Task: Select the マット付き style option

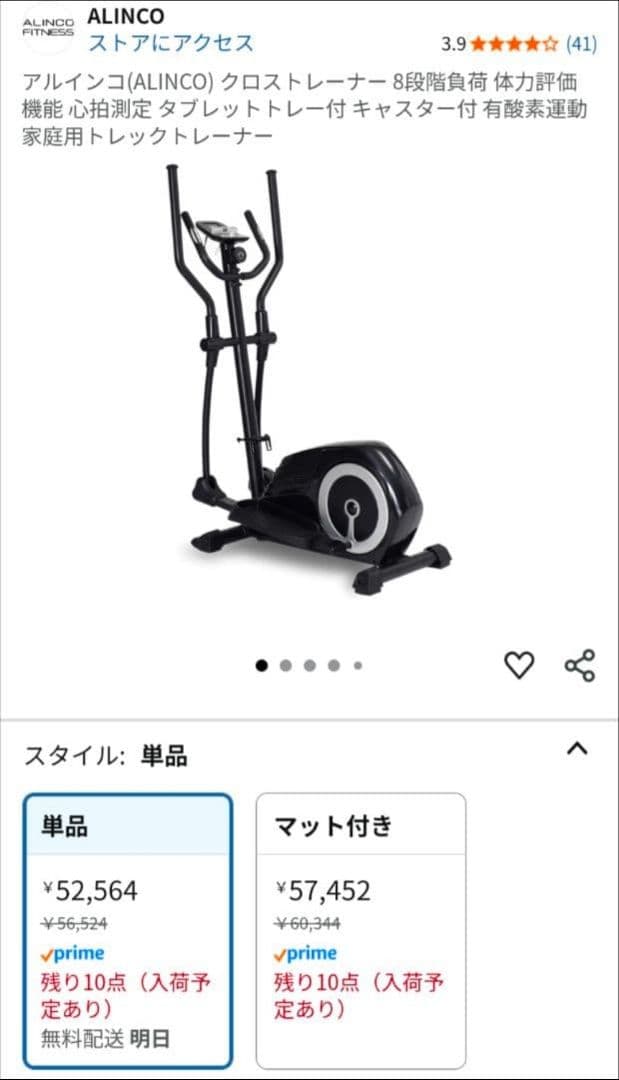Action: [x=360, y=930]
